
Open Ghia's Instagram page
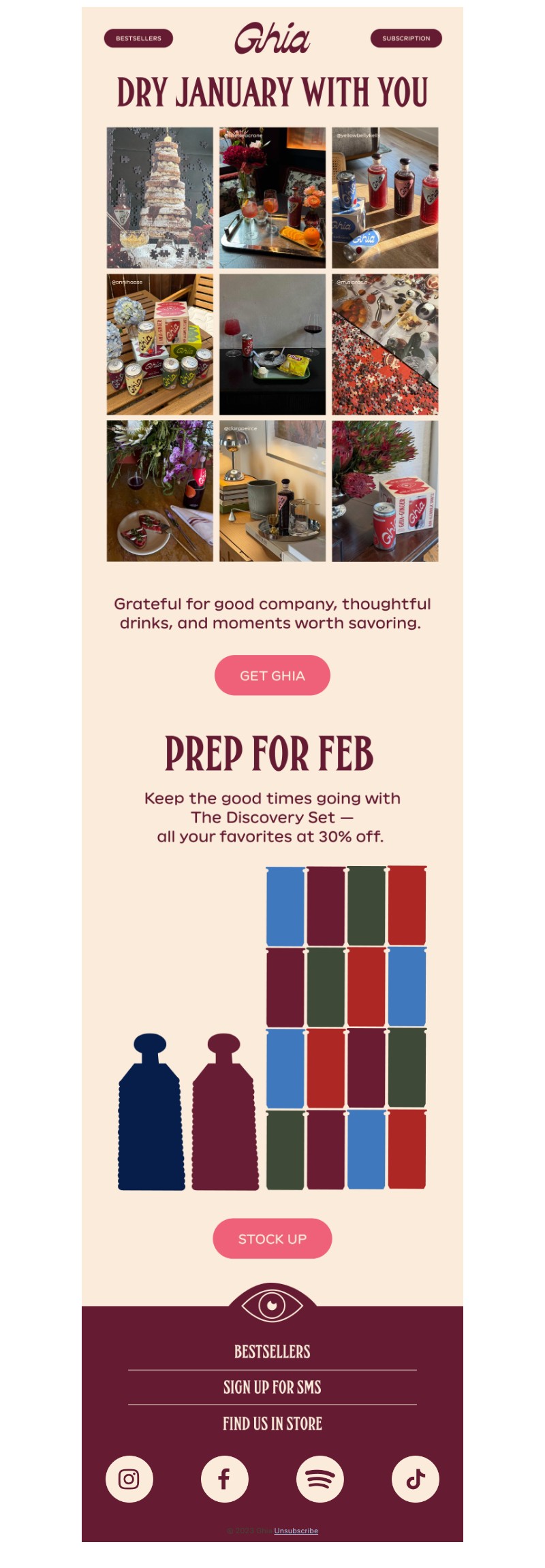pyautogui.click(x=129, y=1479)
